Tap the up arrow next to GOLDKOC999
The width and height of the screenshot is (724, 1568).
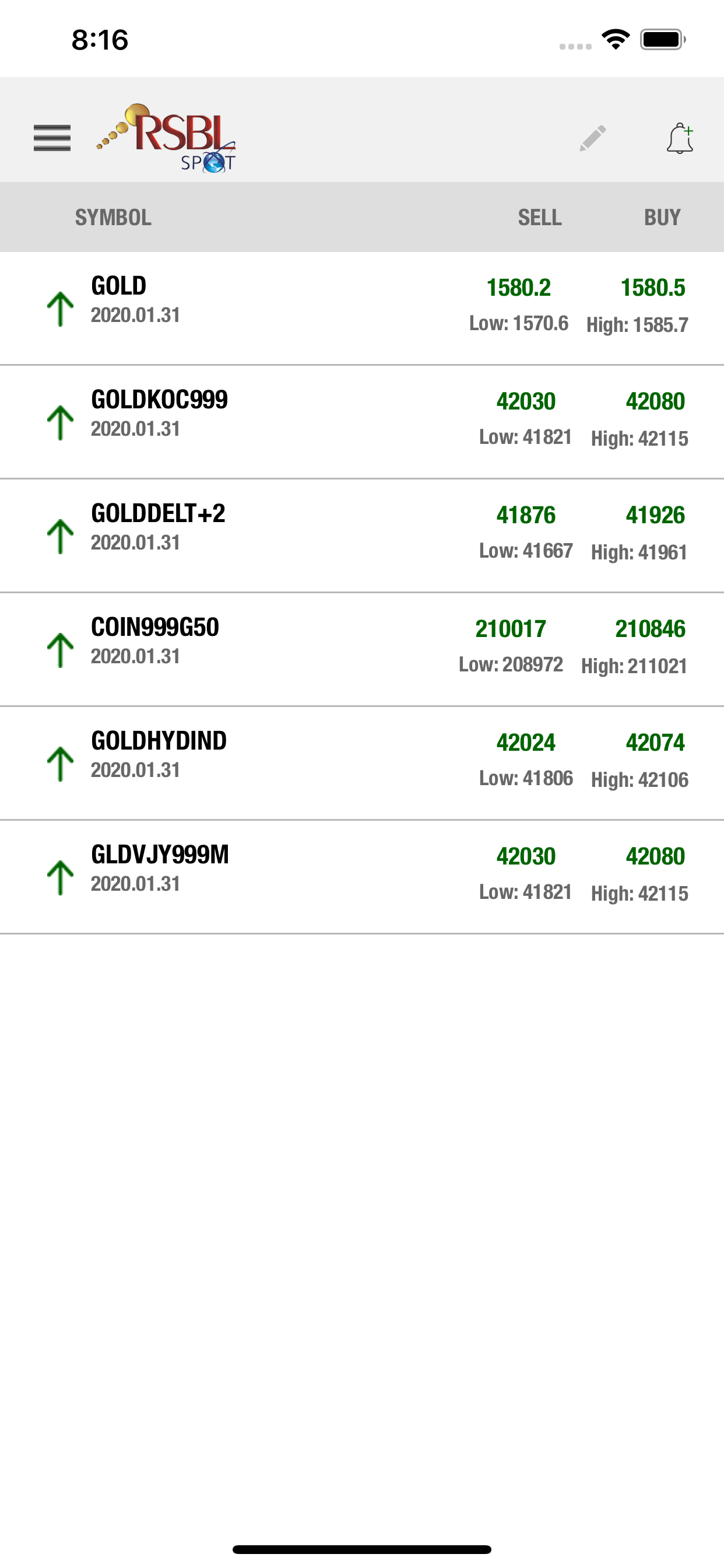[60, 421]
